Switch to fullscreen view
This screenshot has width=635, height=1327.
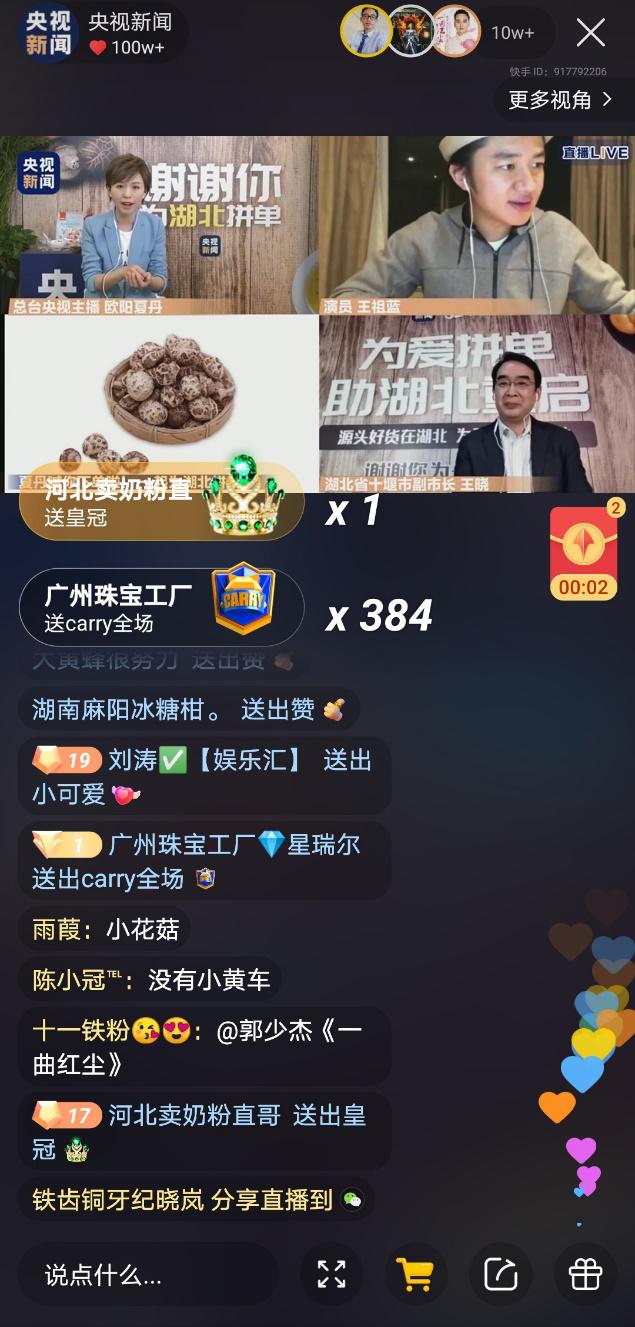pos(331,1274)
